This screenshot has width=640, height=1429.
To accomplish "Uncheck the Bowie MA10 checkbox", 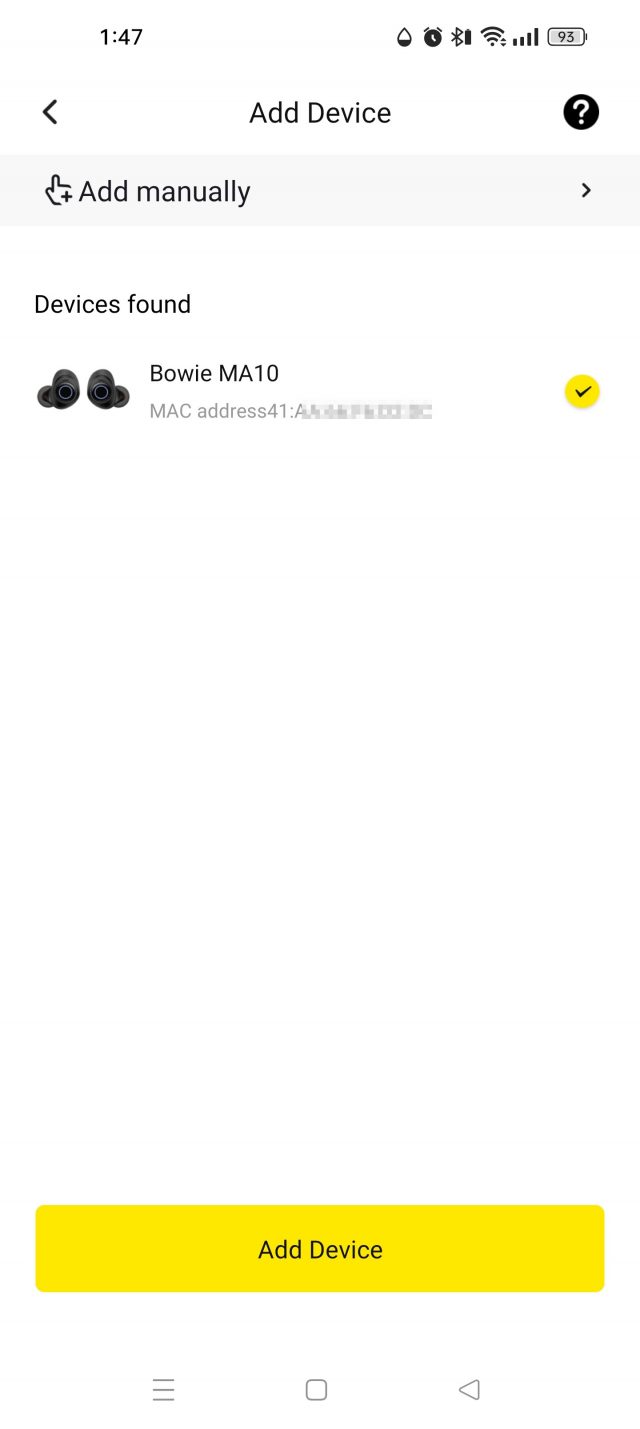I will click(x=582, y=391).
